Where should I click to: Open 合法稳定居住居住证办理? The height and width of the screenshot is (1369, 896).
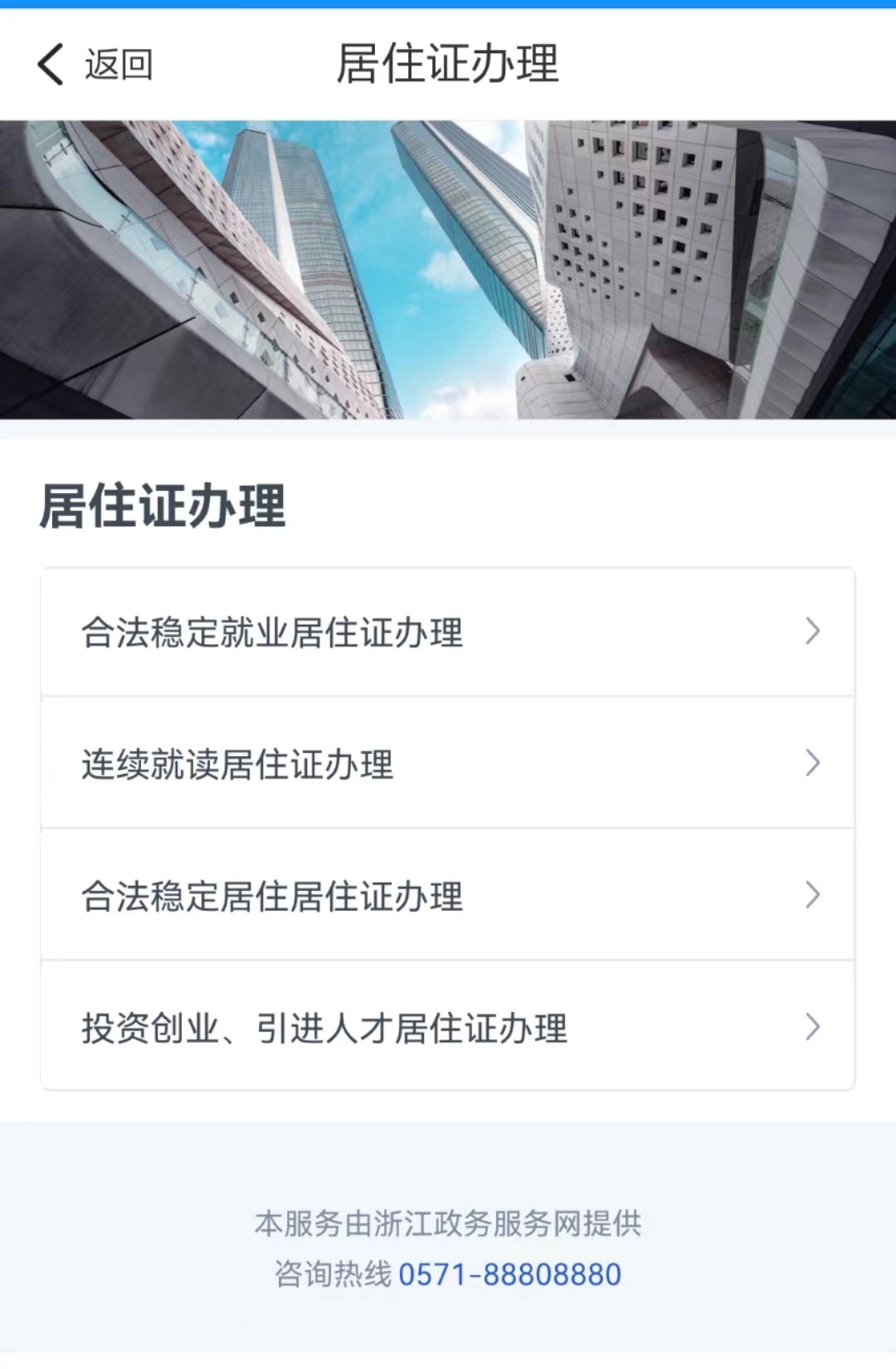(446, 895)
